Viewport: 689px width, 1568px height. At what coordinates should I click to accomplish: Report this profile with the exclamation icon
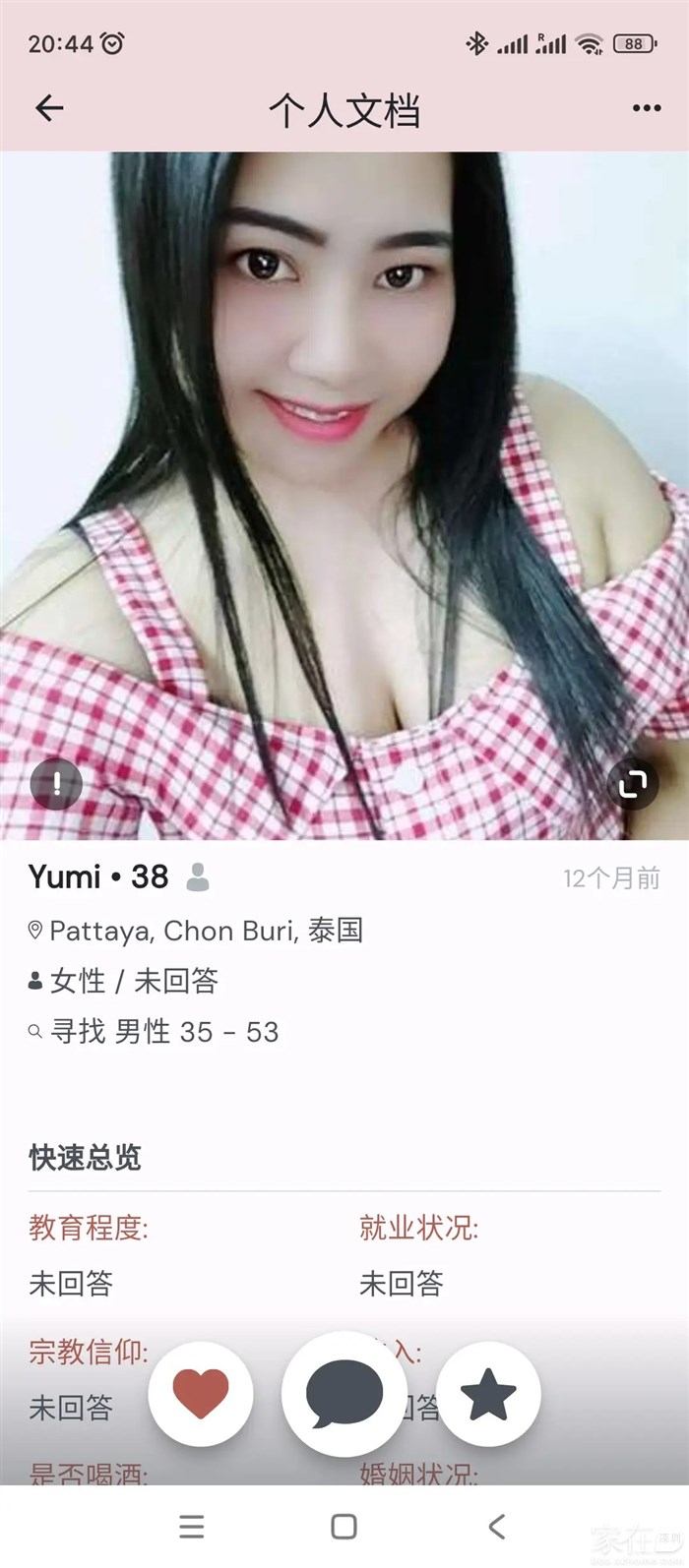click(x=56, y=783)
